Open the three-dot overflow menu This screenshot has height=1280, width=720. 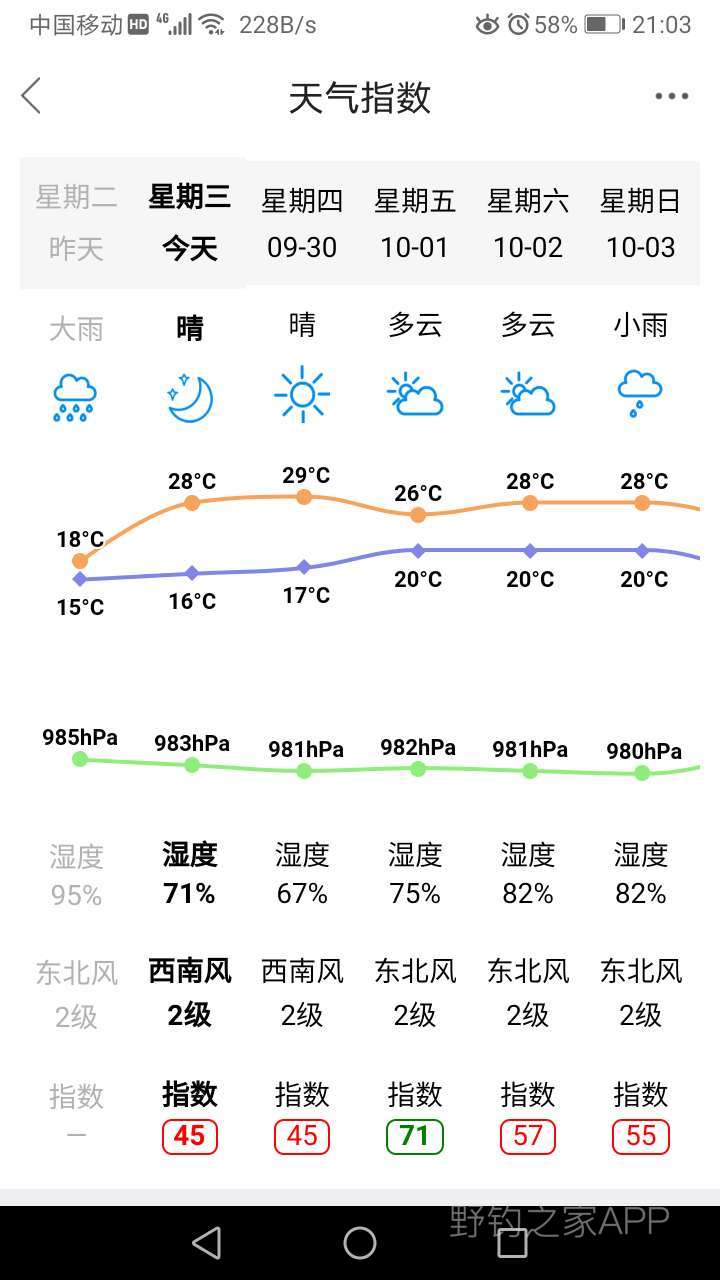672,96
